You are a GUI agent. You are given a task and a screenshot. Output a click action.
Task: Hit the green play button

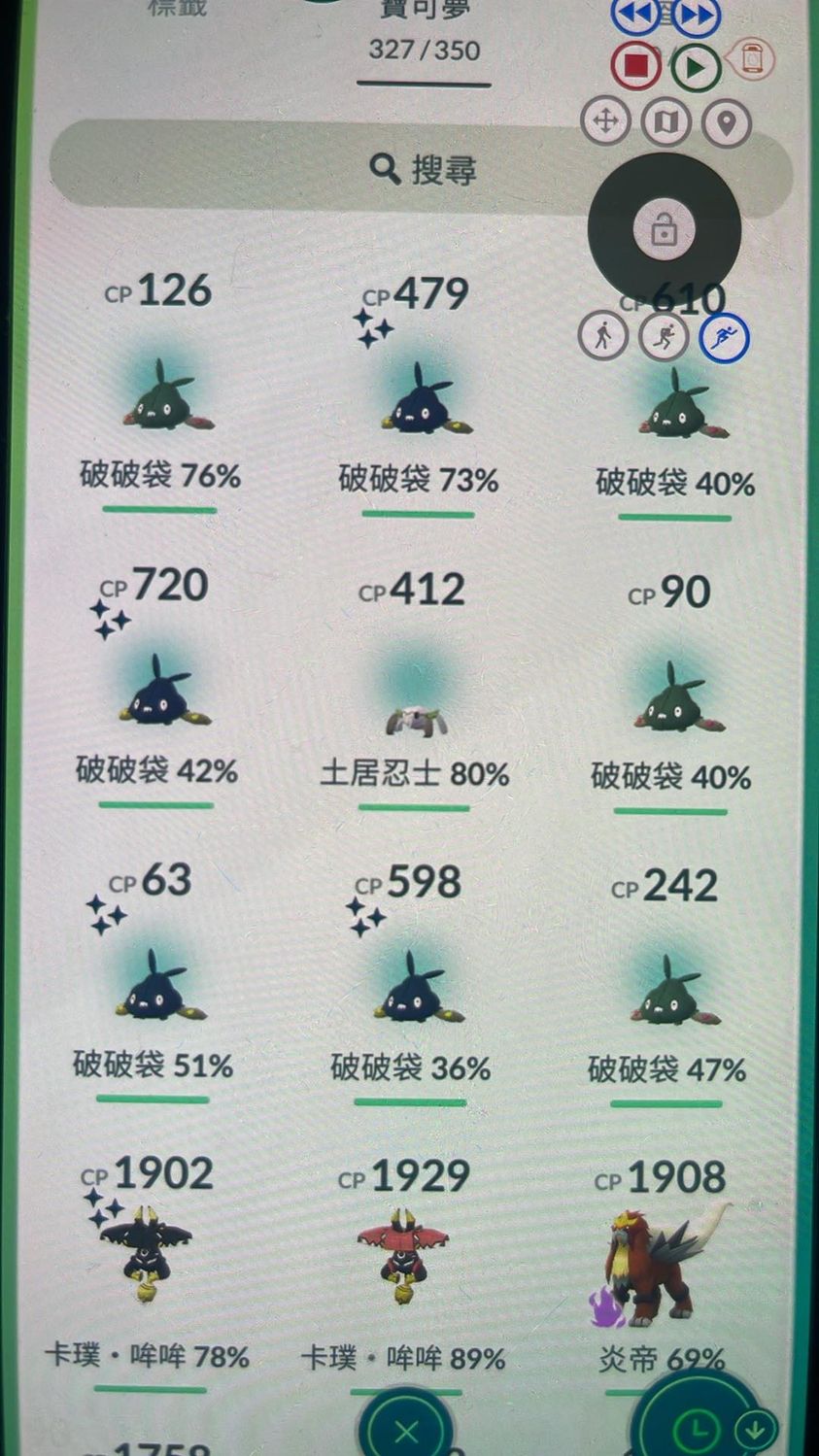point(695,67)
